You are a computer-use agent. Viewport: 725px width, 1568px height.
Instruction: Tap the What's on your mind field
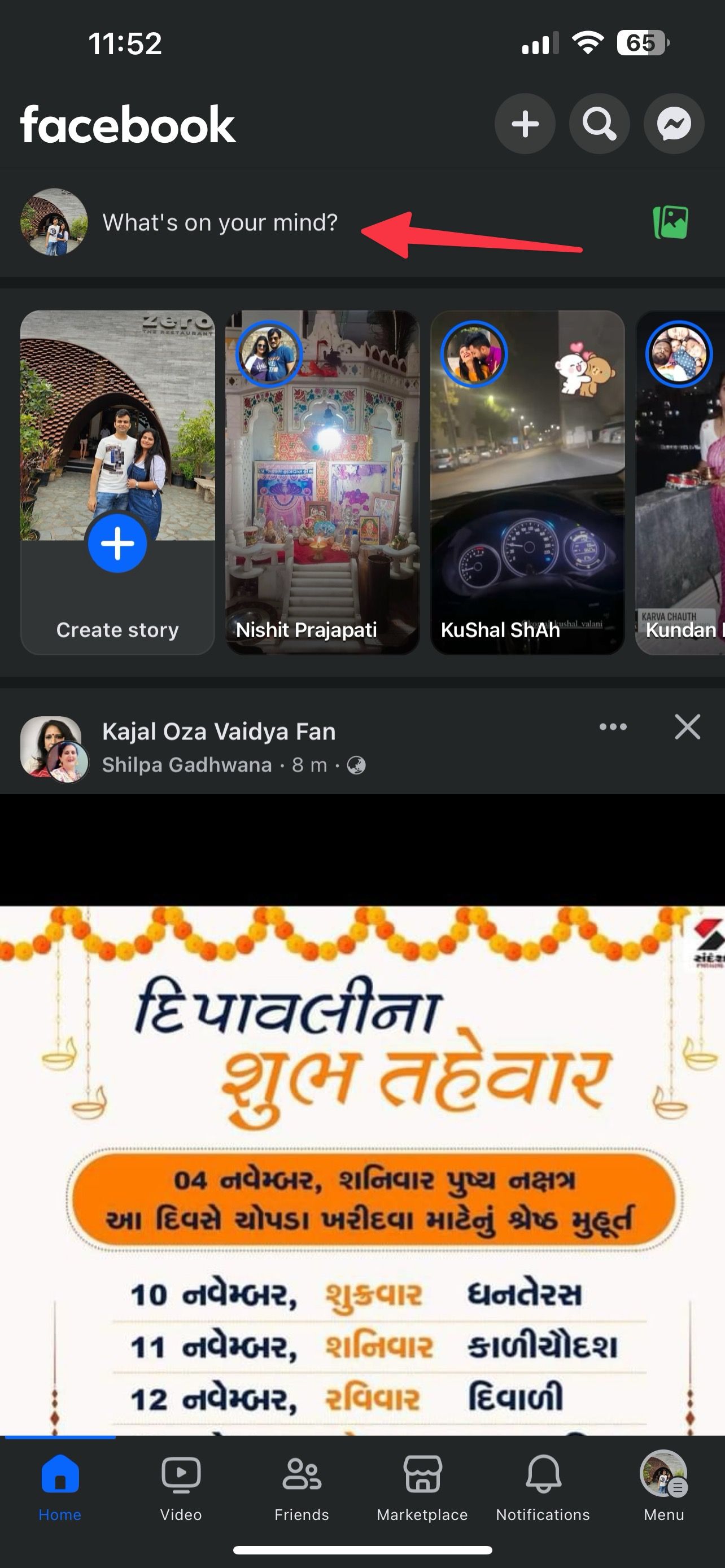click(220, 223)
